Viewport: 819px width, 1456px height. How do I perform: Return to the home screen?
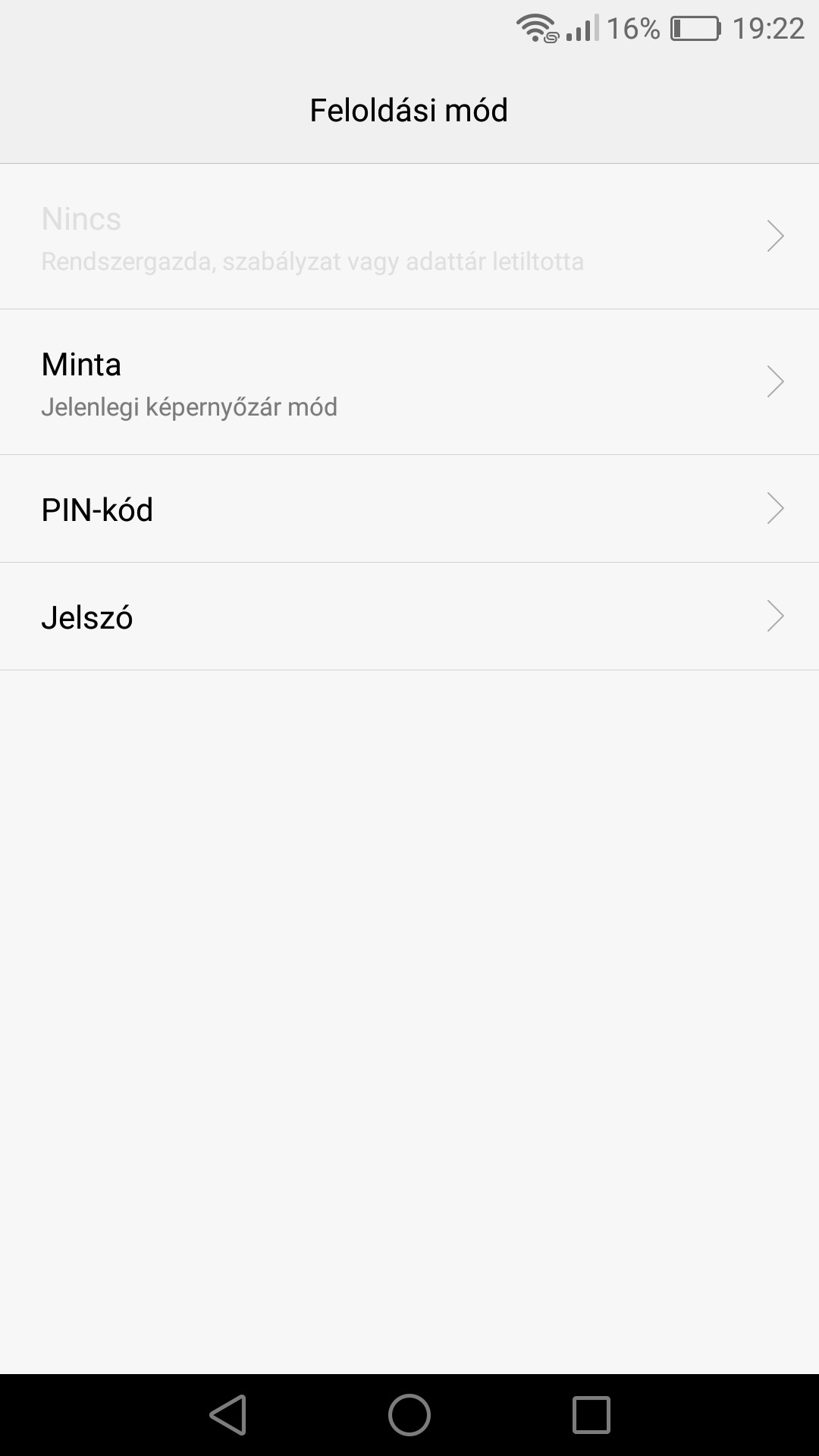[409, 1415]
